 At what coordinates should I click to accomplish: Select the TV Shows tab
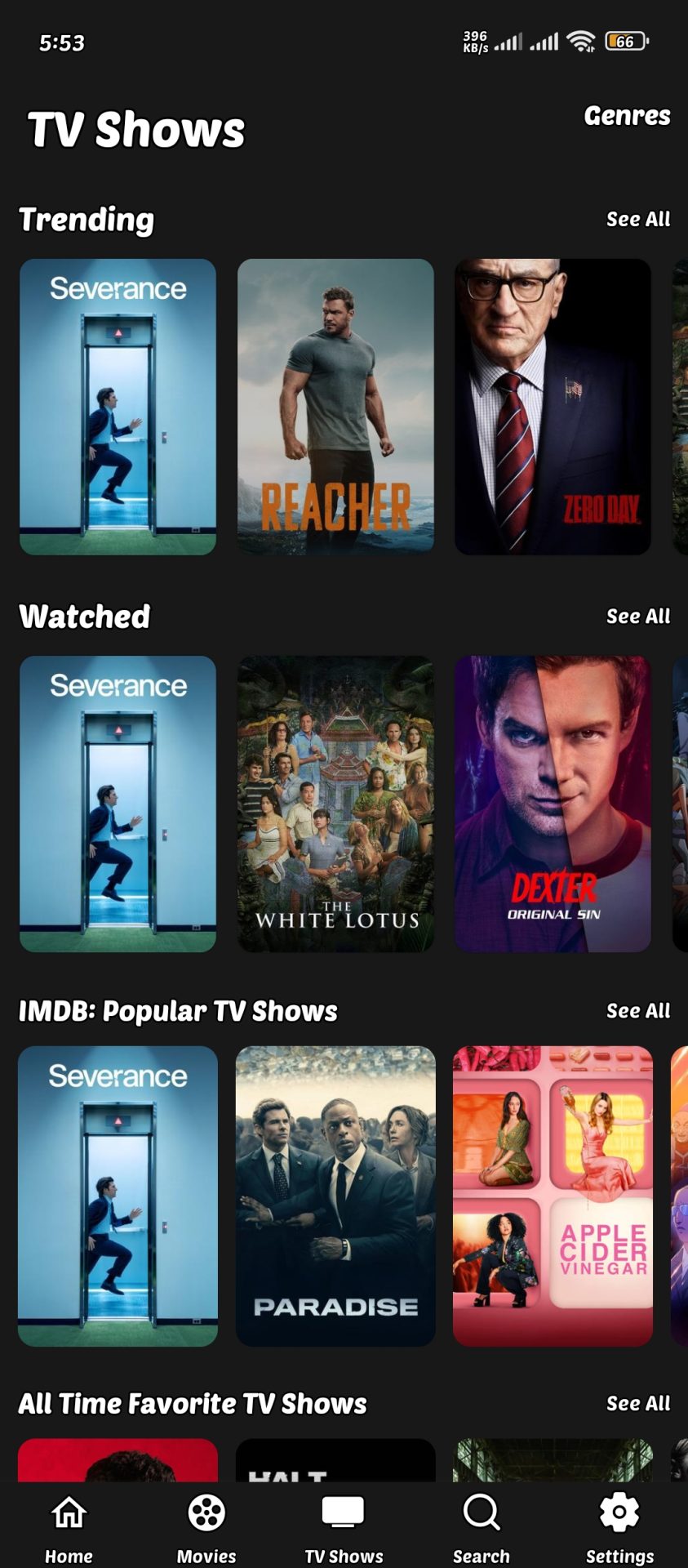(344, 1526)
